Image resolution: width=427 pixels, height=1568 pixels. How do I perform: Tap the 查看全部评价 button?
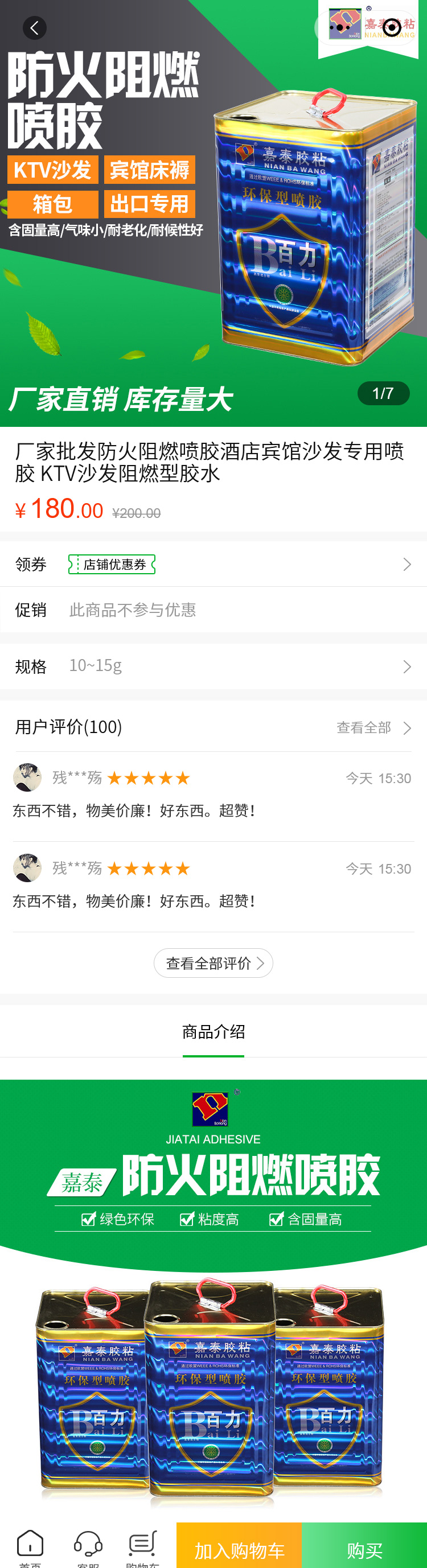213,963
